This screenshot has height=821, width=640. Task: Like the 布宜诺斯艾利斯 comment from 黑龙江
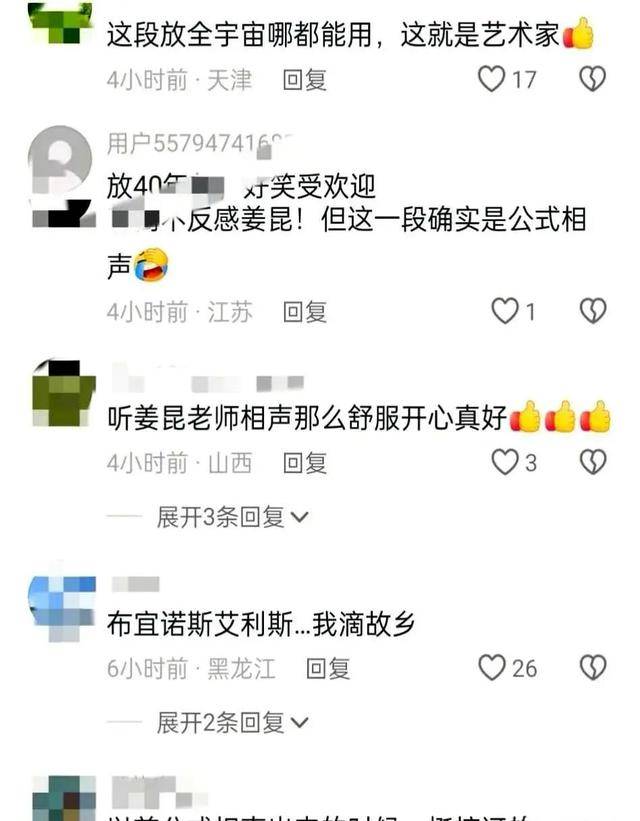491,668
